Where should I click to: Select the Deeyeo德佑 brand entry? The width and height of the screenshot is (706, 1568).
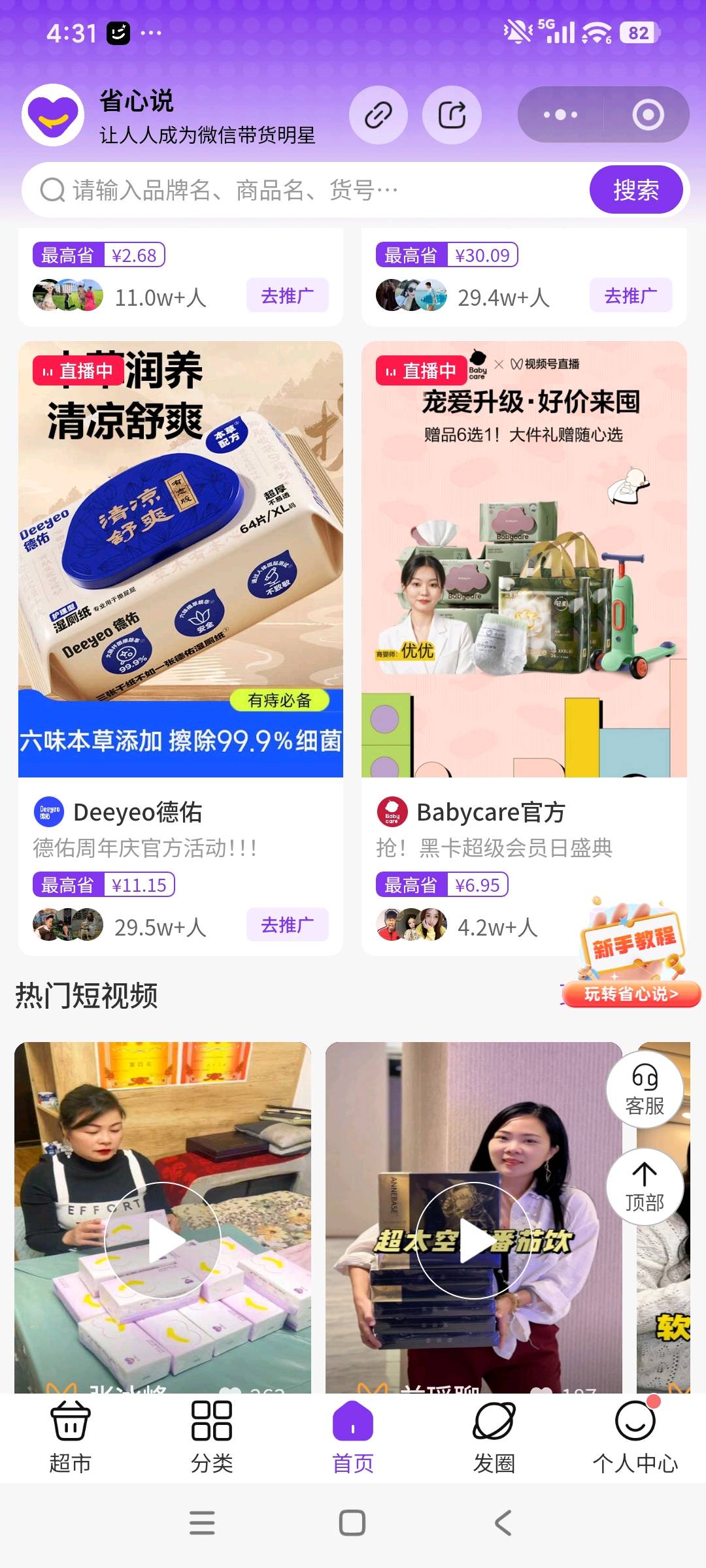tap(139, 812)
